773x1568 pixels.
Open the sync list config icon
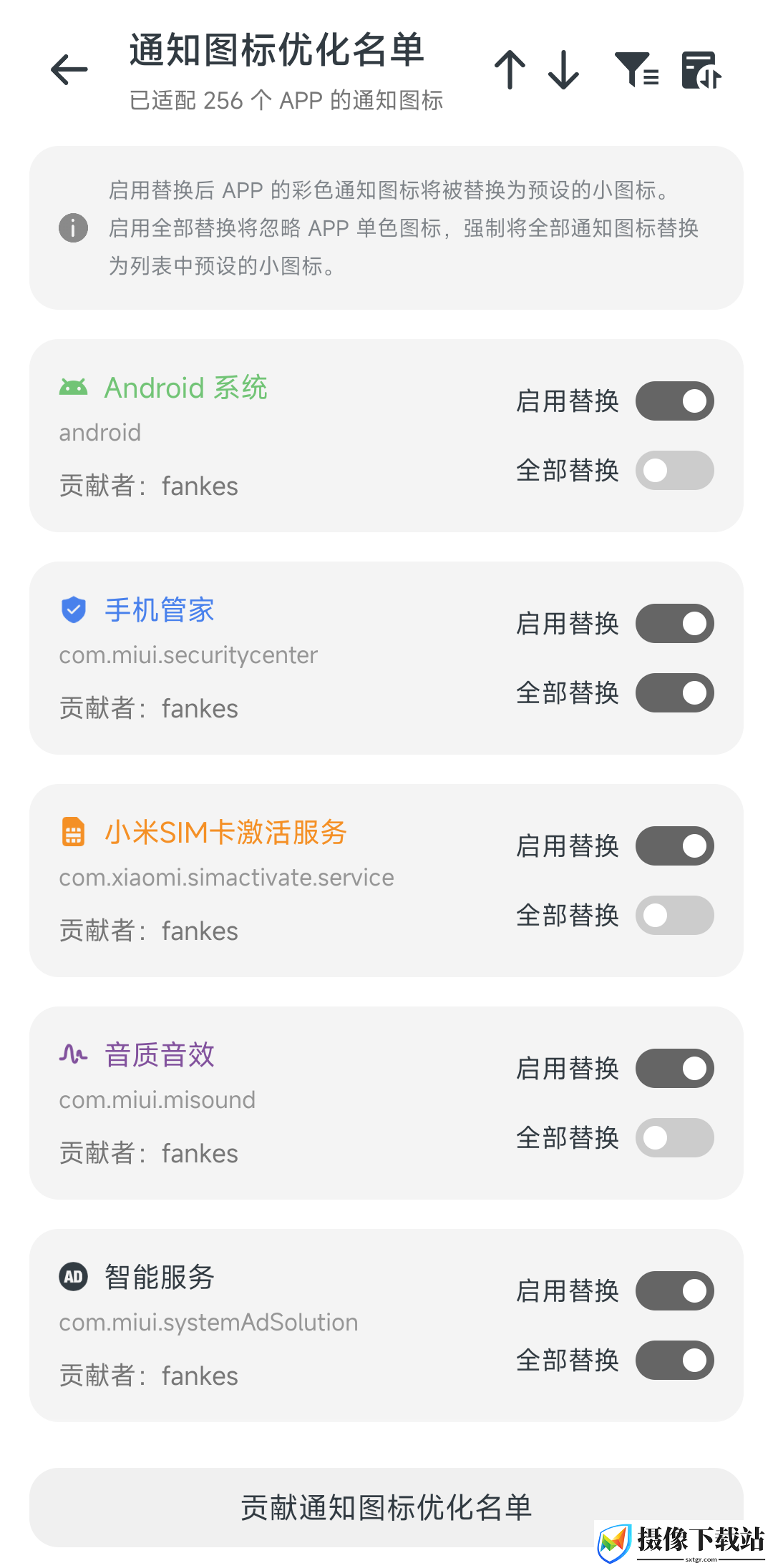click(701, 70)
